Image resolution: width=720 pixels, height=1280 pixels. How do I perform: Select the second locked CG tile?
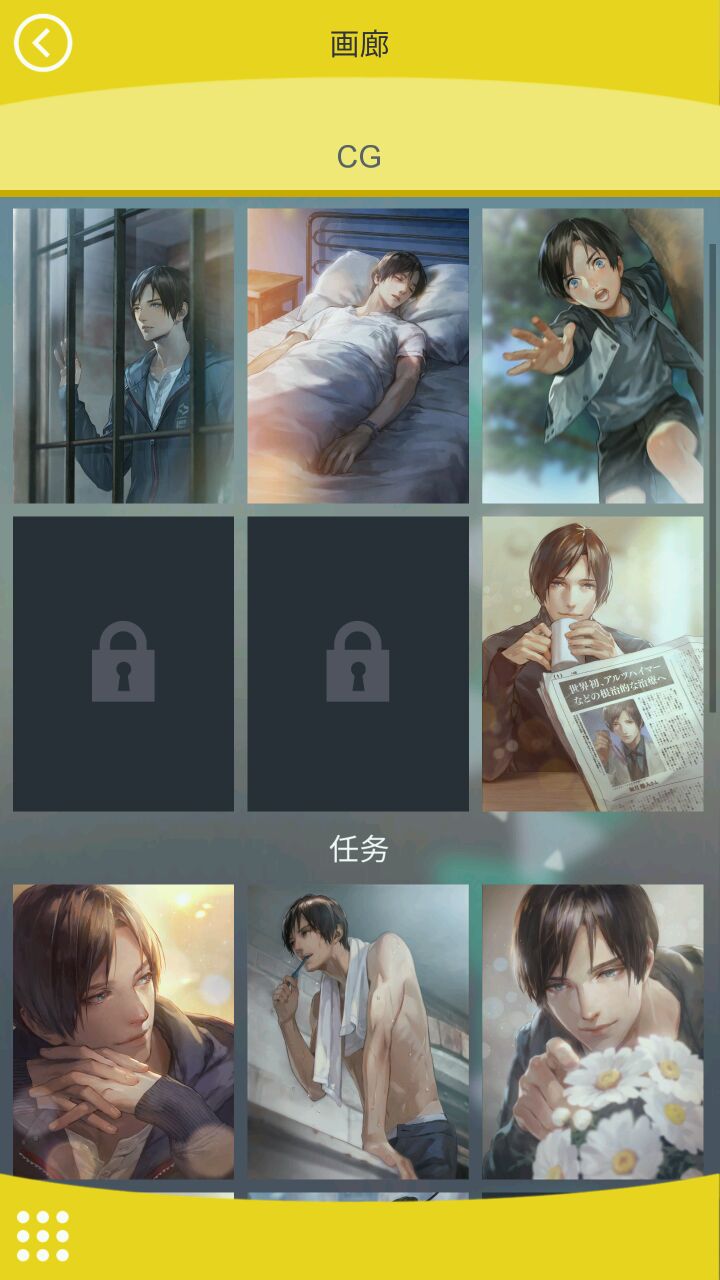[358, 664]
